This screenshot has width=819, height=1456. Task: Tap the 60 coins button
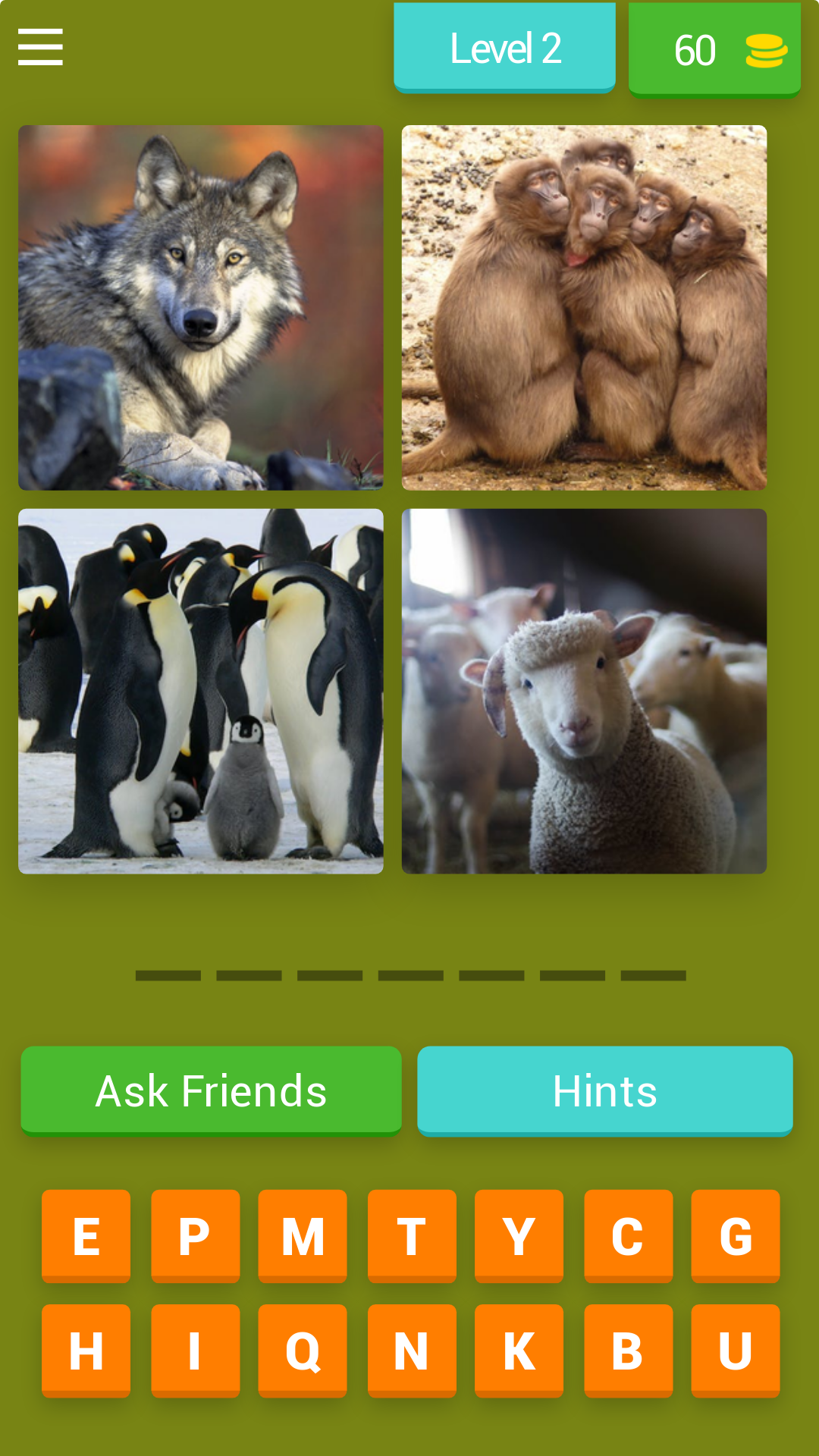click(714, 49)
